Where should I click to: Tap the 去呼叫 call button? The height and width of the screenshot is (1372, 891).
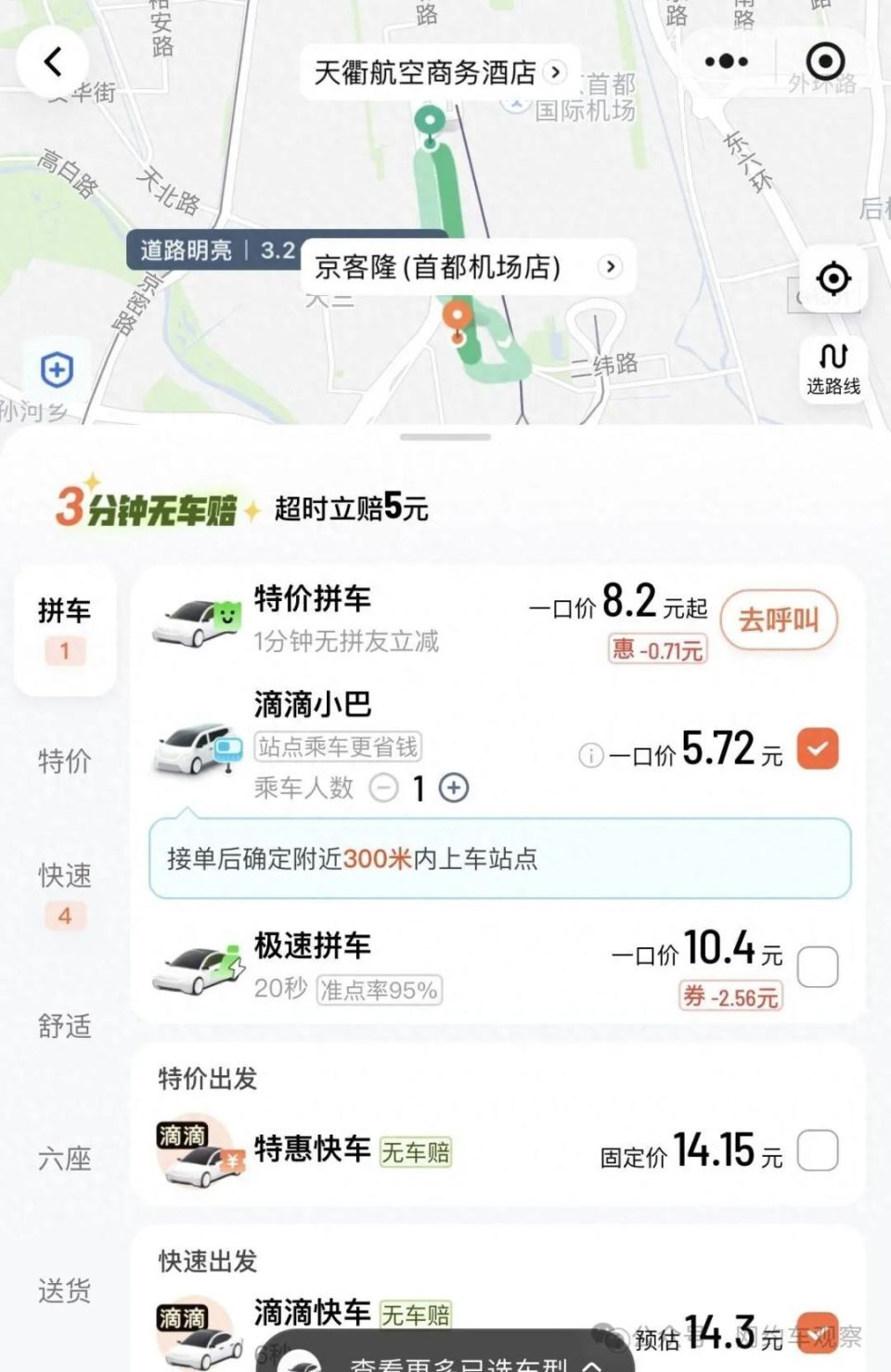(x=780, y=622)
